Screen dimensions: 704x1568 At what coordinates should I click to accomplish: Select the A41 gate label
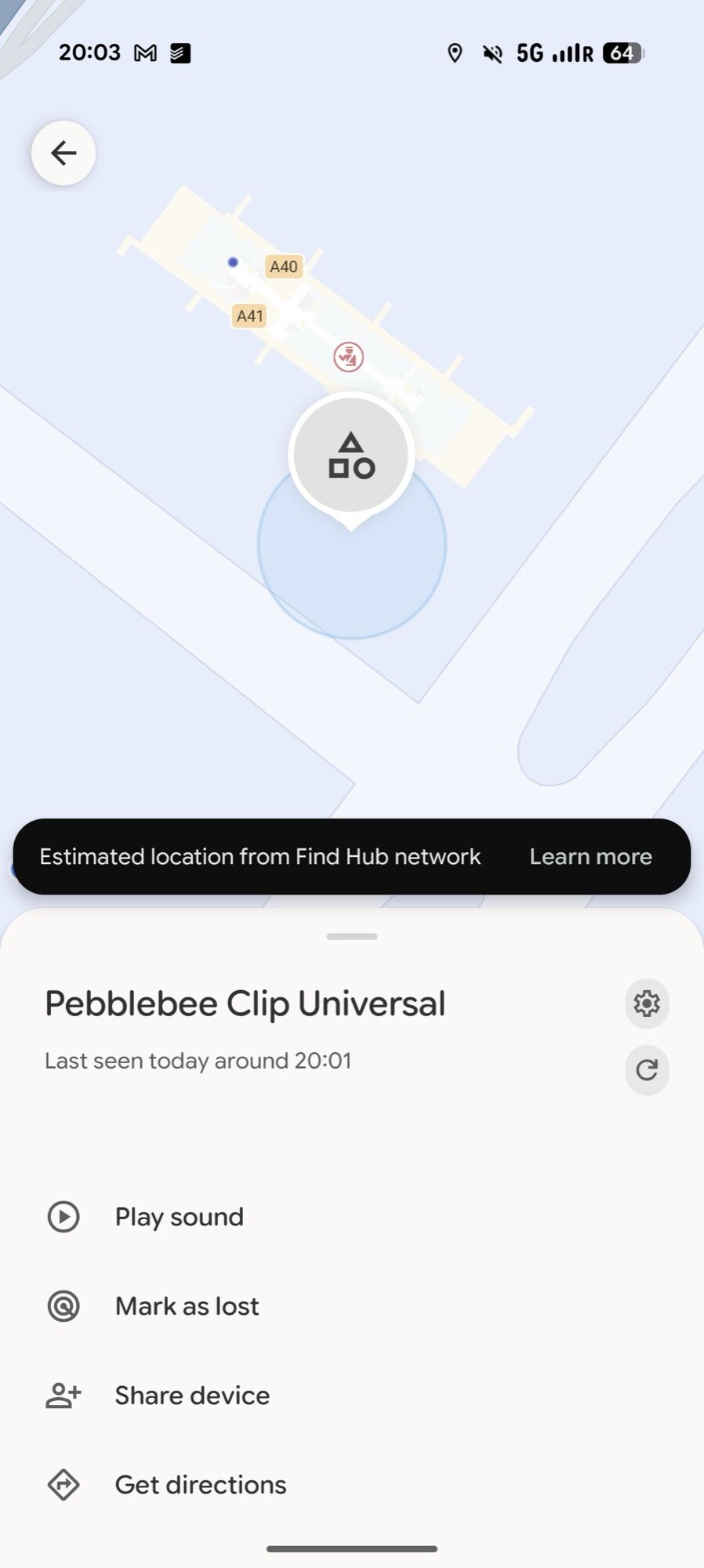click(x=249, y=316)
